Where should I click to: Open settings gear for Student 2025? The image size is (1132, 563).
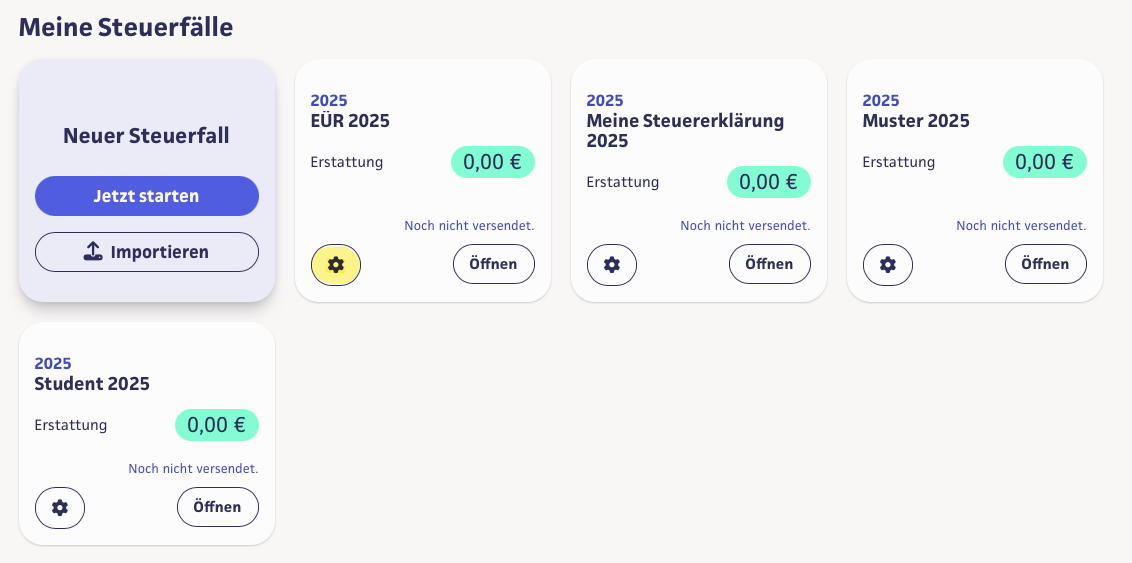coord(60,508)
